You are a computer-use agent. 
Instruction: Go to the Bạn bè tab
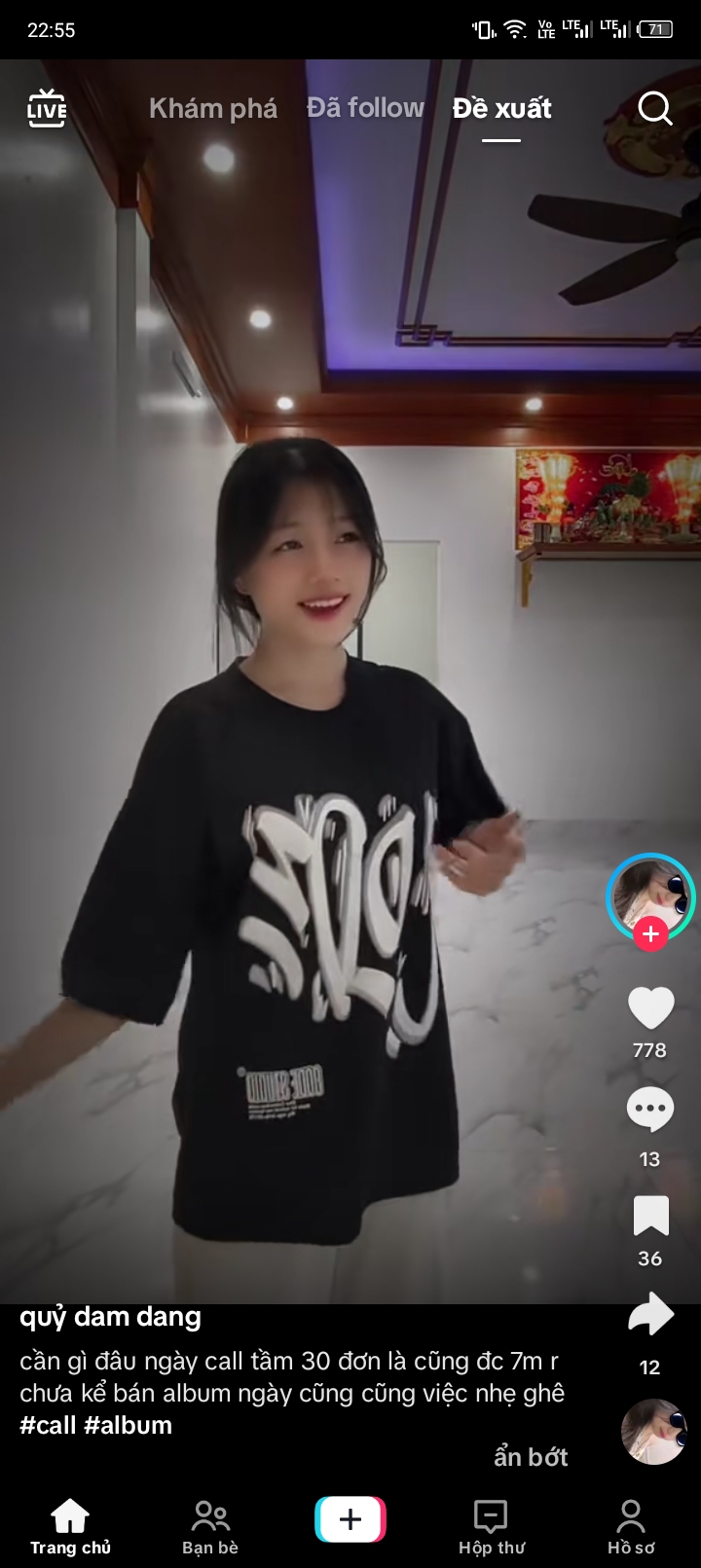[x=210, y=1528]
